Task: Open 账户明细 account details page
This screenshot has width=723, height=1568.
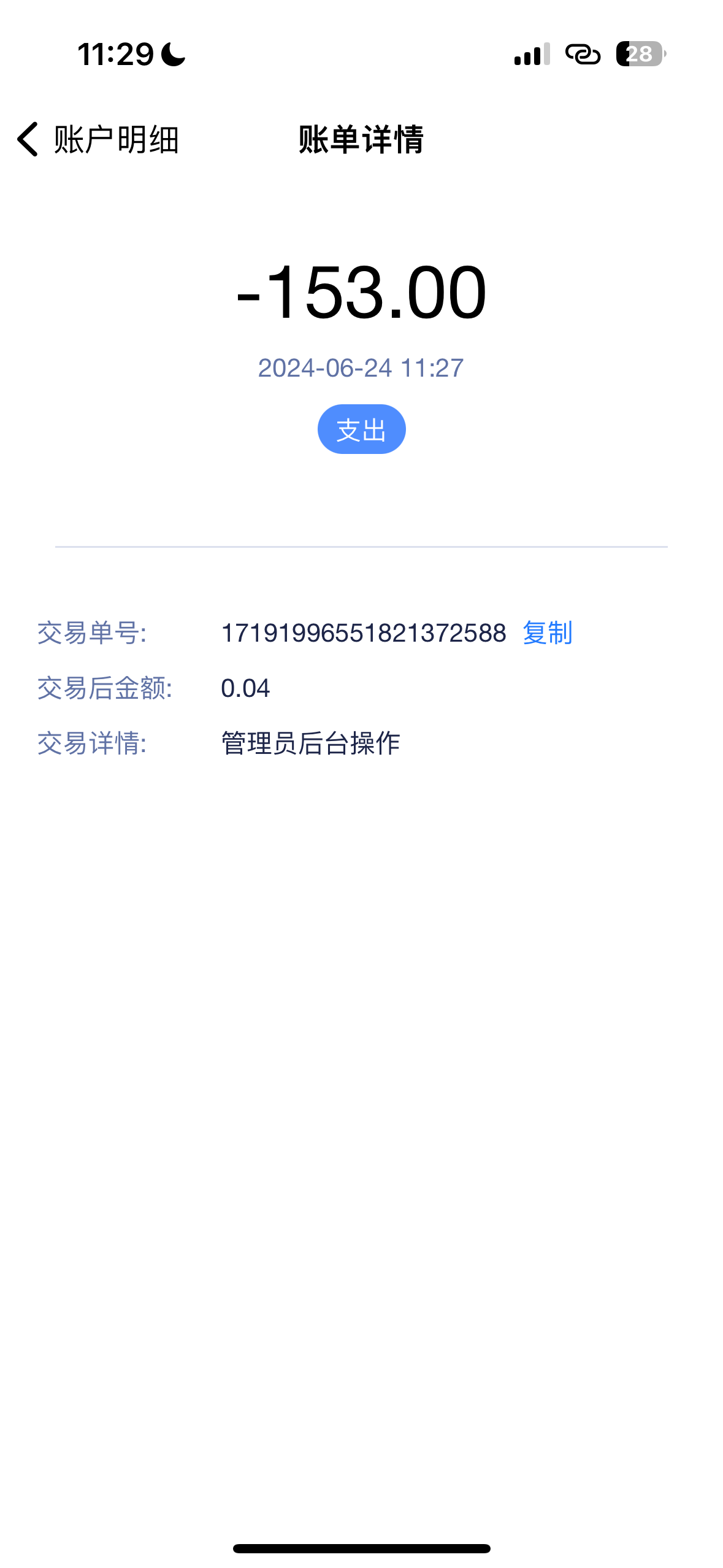Action: [115, 140]
